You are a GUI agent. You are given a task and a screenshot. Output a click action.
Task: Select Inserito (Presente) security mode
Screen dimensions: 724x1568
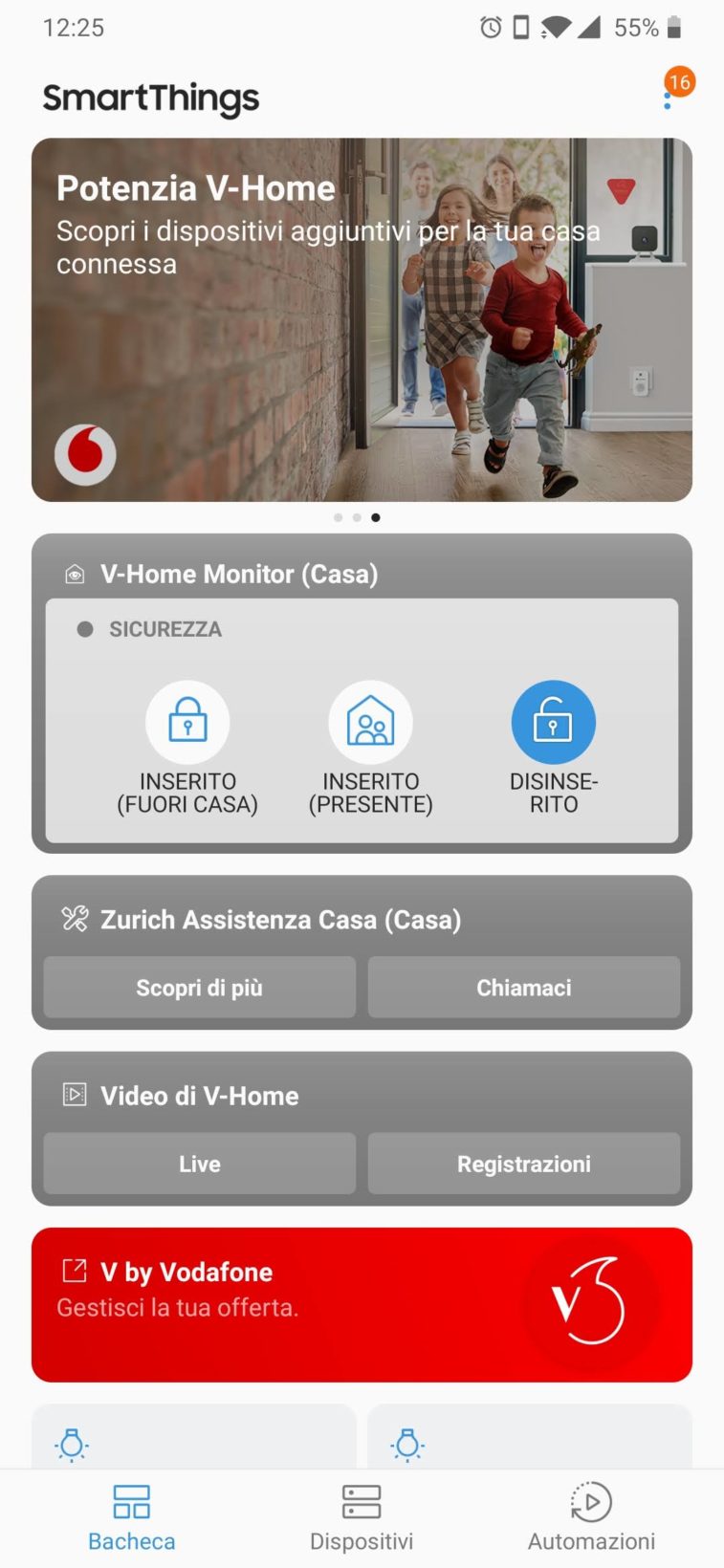(370, 723)
